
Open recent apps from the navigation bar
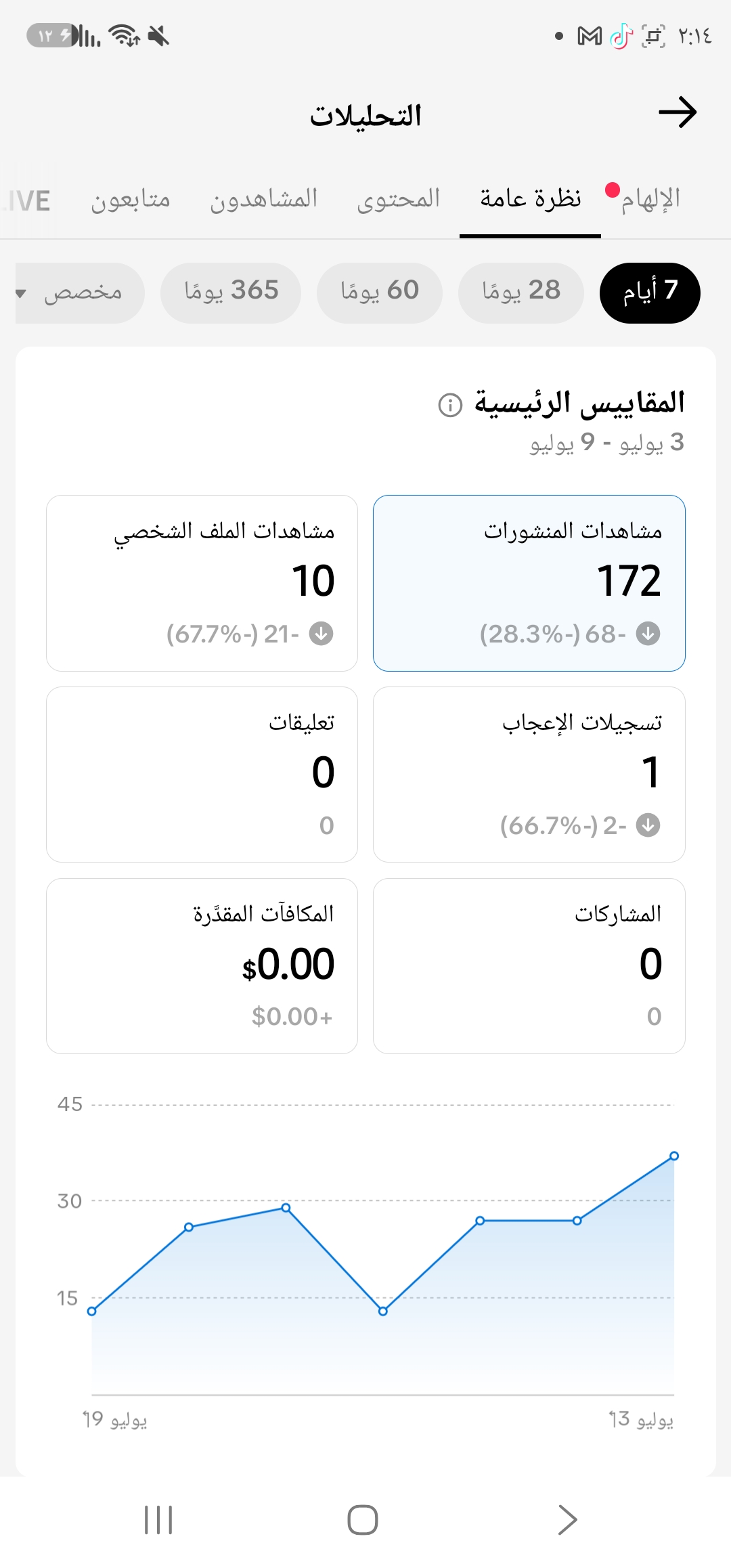pos(159,1520)
